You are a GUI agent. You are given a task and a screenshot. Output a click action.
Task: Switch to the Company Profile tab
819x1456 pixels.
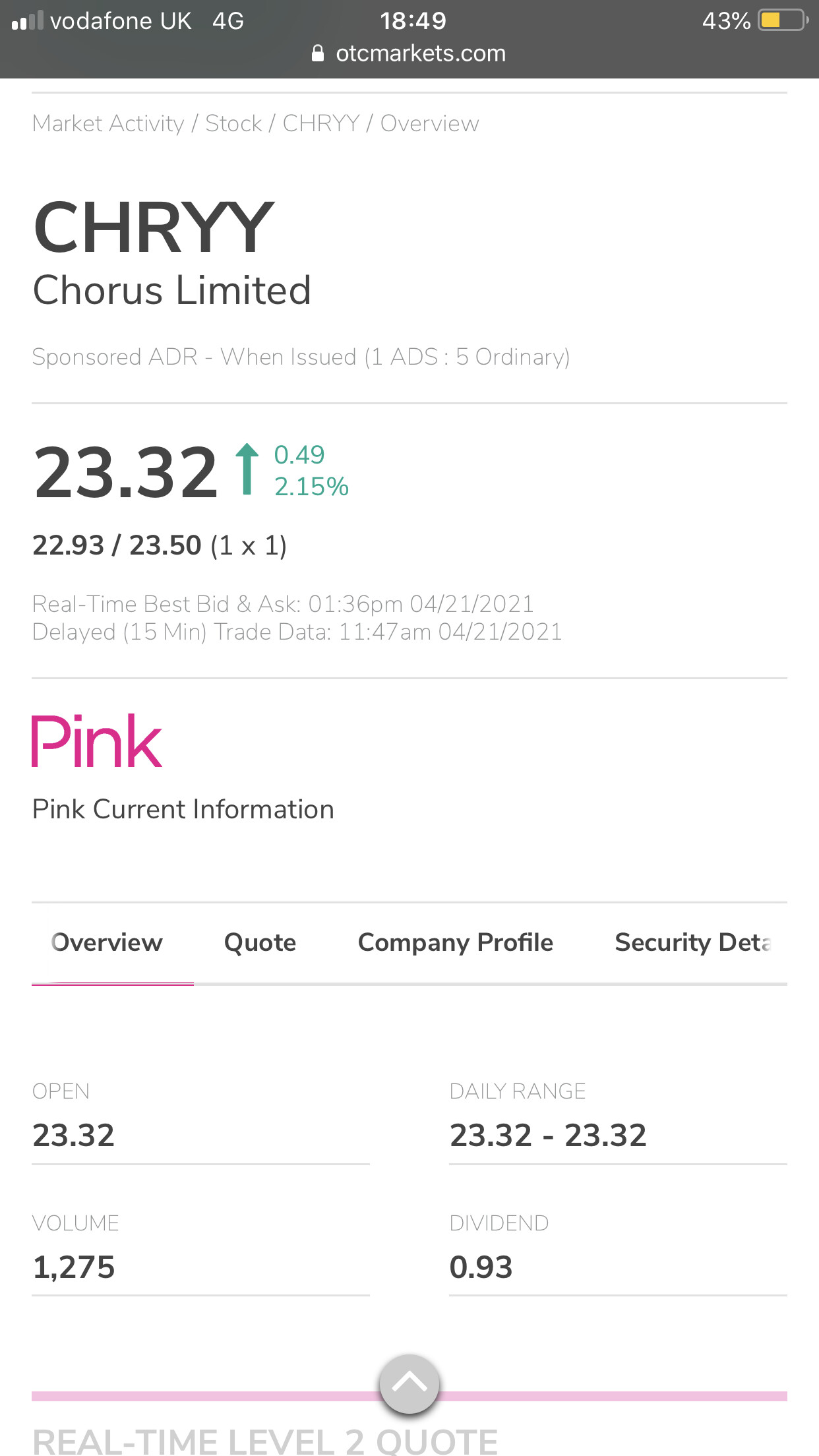[x=455, y=942]
